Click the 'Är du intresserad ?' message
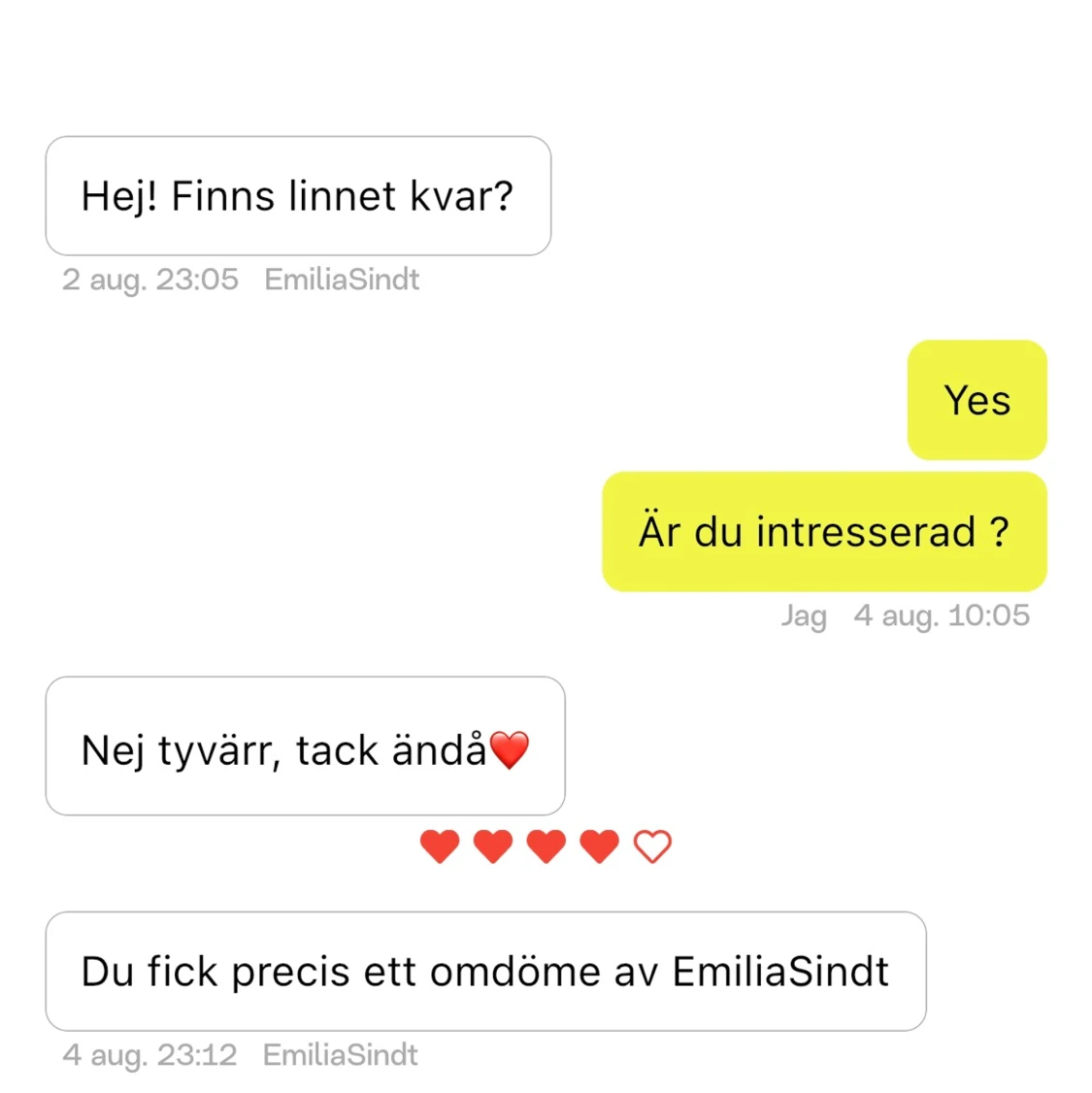Image resolution: width=1092 pixels, height=1093 pixels. (x=824, y=532)
